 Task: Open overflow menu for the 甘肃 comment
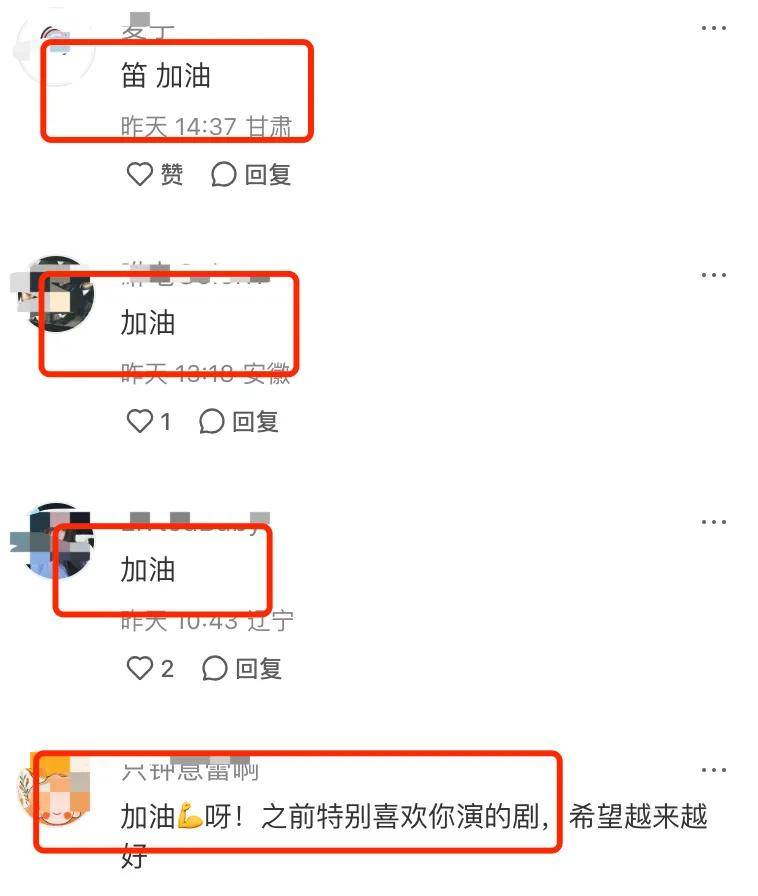(713, 28)
